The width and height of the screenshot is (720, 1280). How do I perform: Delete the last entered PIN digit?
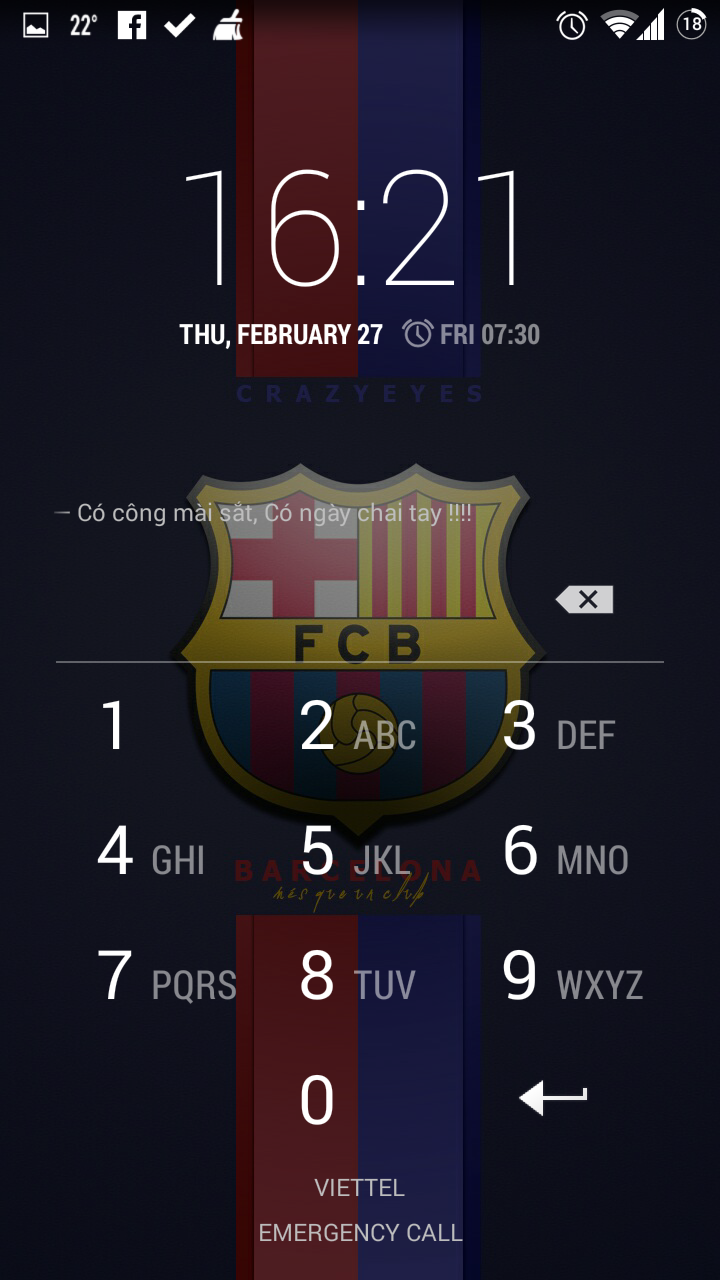click(584, 600)
